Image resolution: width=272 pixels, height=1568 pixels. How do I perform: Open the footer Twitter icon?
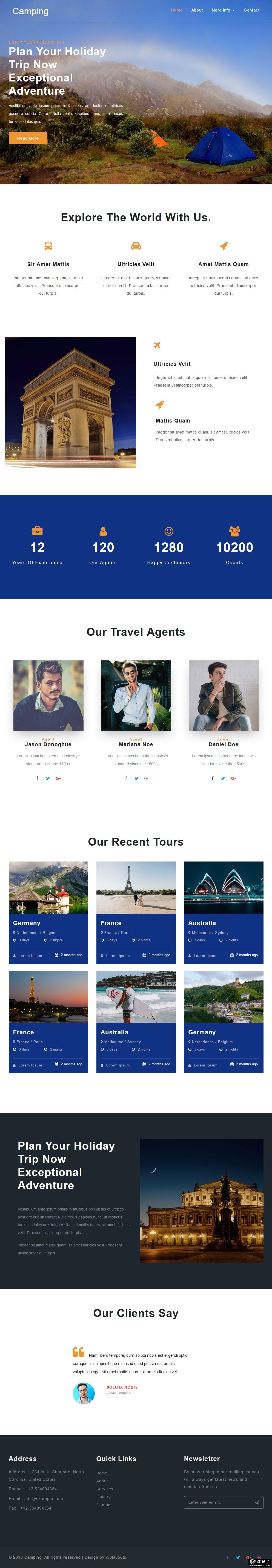[x=237, y=1557]
